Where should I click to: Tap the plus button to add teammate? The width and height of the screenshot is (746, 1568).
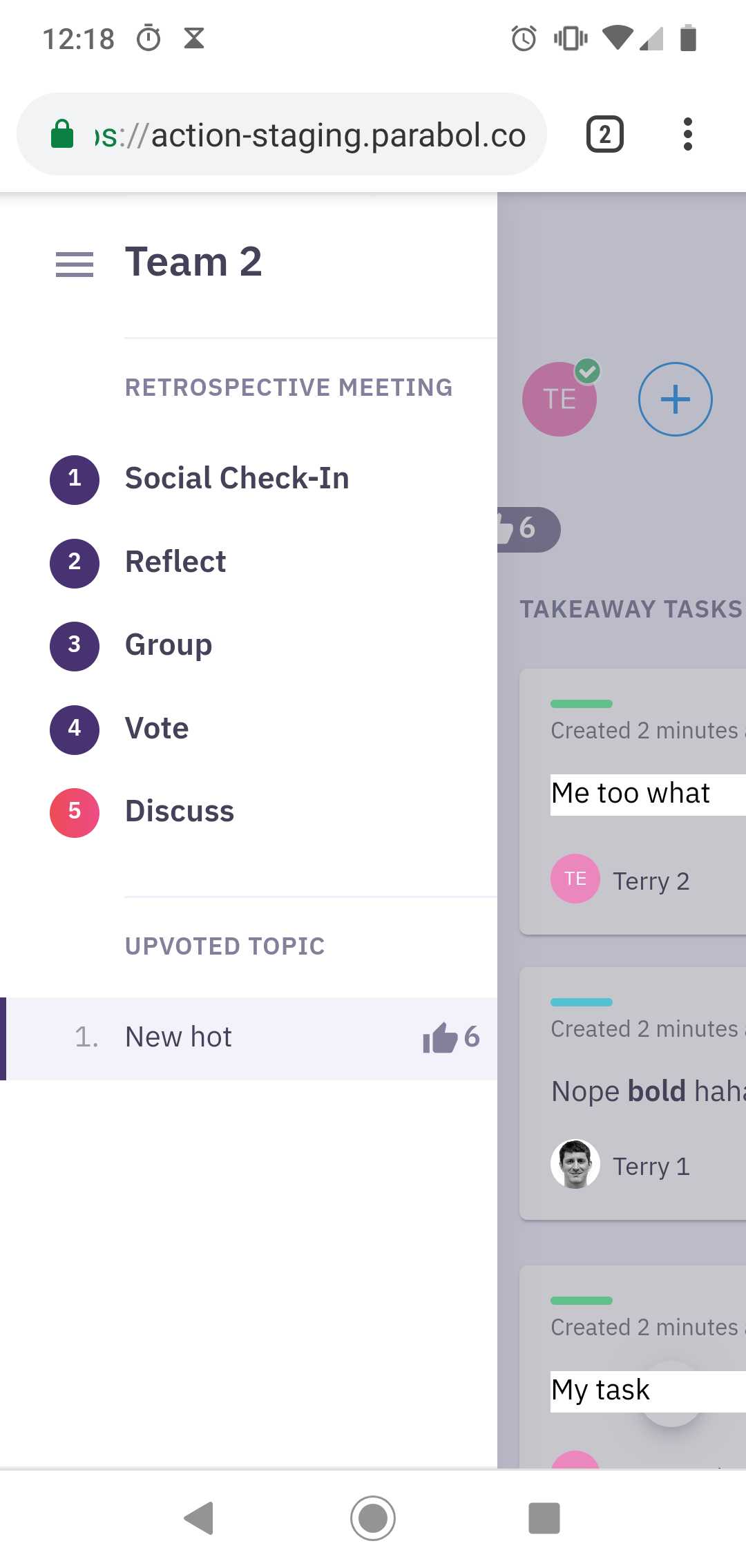(675, 399)
